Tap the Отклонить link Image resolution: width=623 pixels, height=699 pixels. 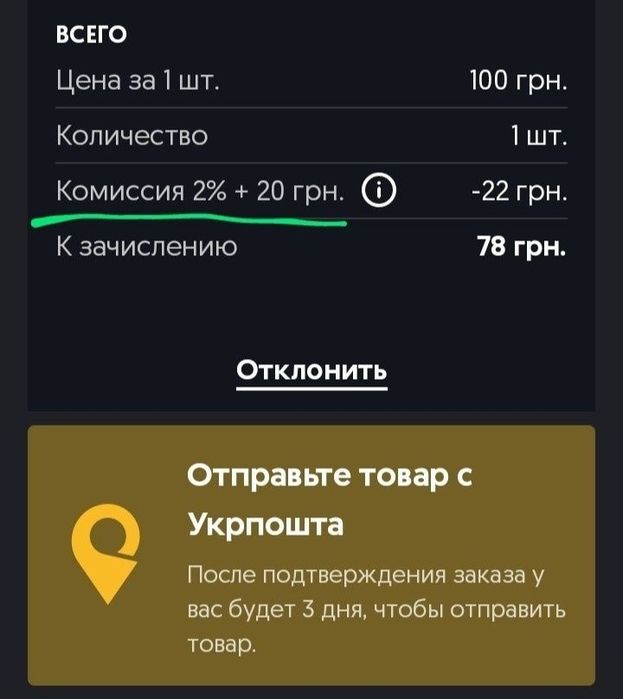tap(311, 369)
